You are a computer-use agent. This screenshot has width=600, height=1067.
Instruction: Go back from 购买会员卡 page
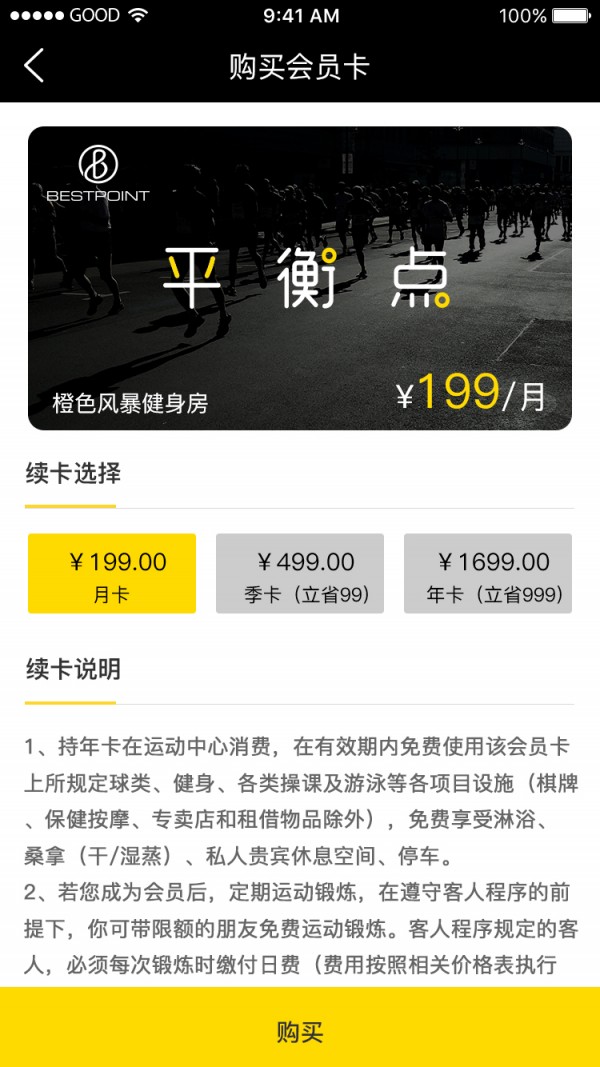point(34,66)
